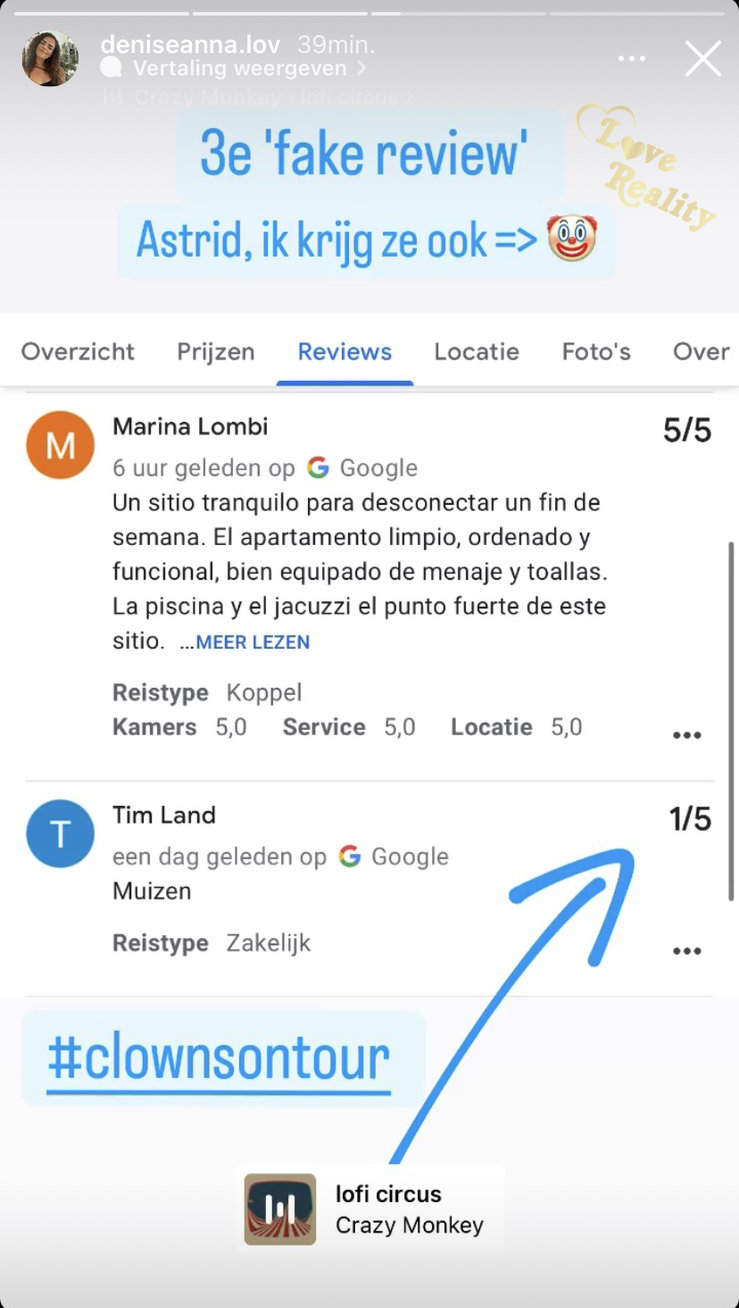Open the #clownsontour hashtag sticker
This screenshot has width=739, height=1308.
pos(219,1060)
